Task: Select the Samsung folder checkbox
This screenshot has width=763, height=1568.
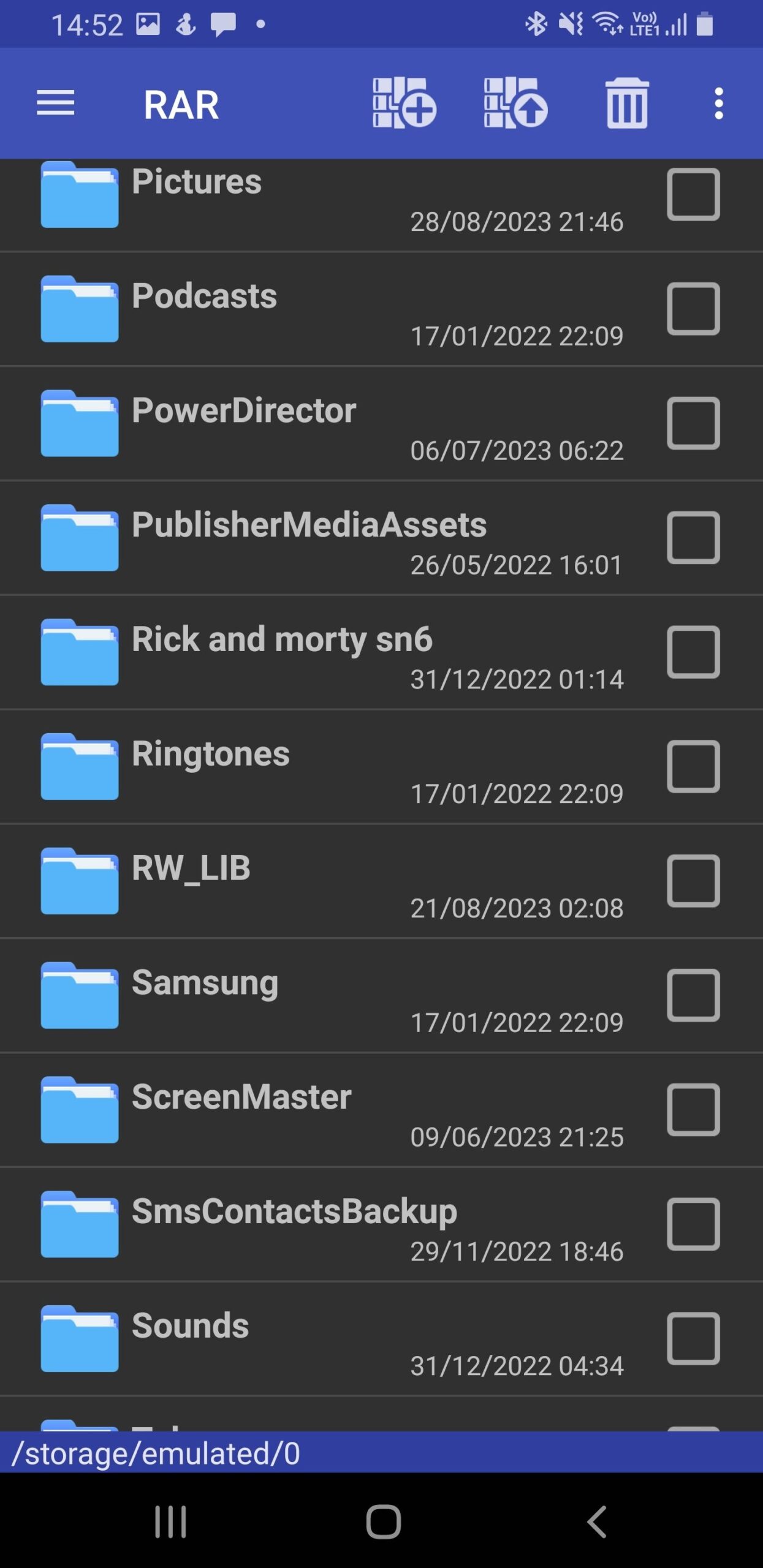Action: coord(693,995)
